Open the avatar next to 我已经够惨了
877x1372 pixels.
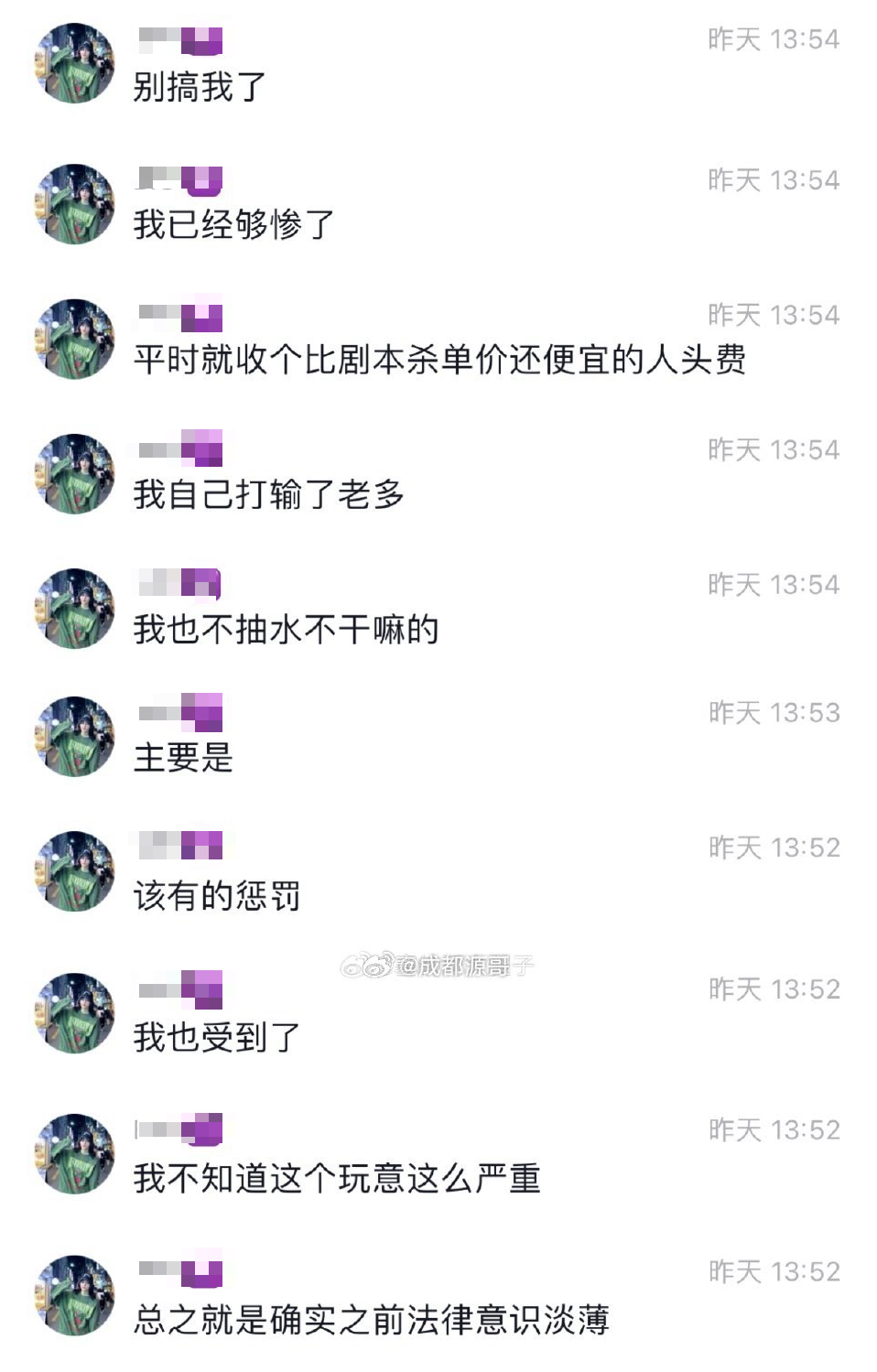coord(73,203)
